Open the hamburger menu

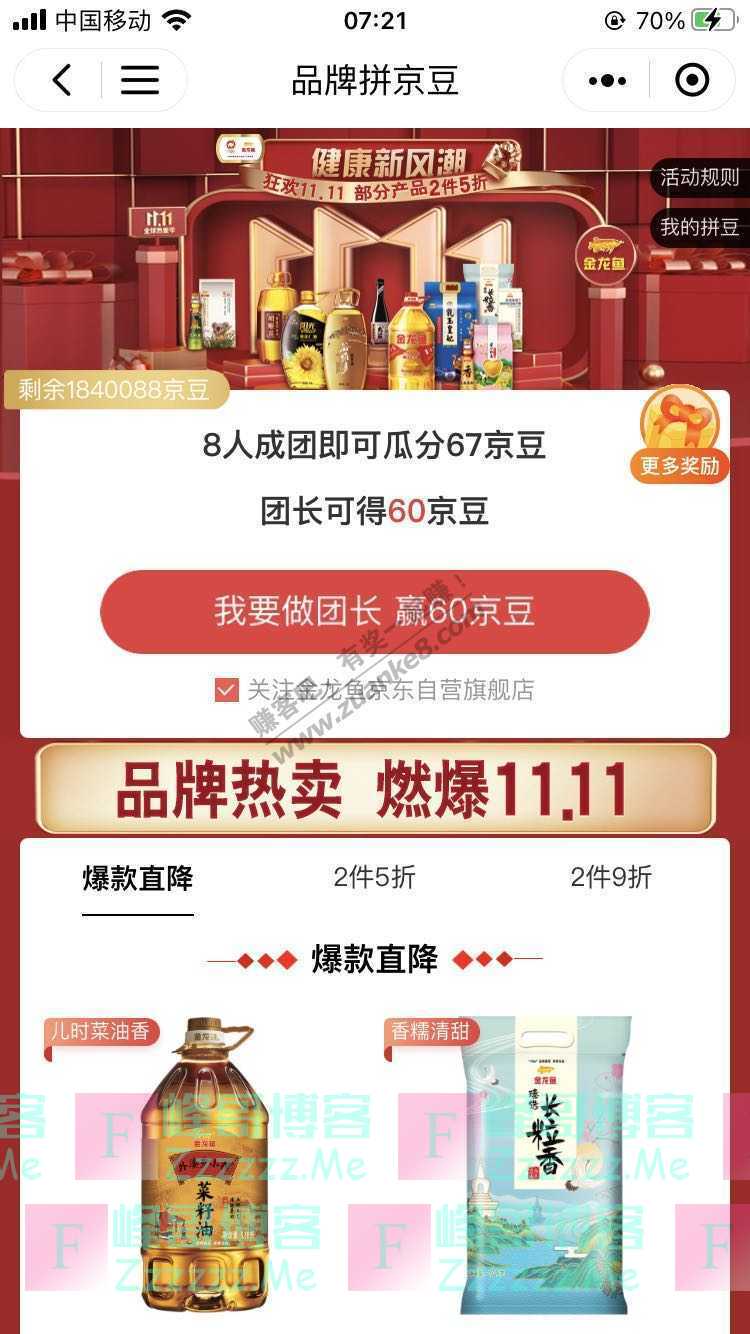click(x=140, y=80)
